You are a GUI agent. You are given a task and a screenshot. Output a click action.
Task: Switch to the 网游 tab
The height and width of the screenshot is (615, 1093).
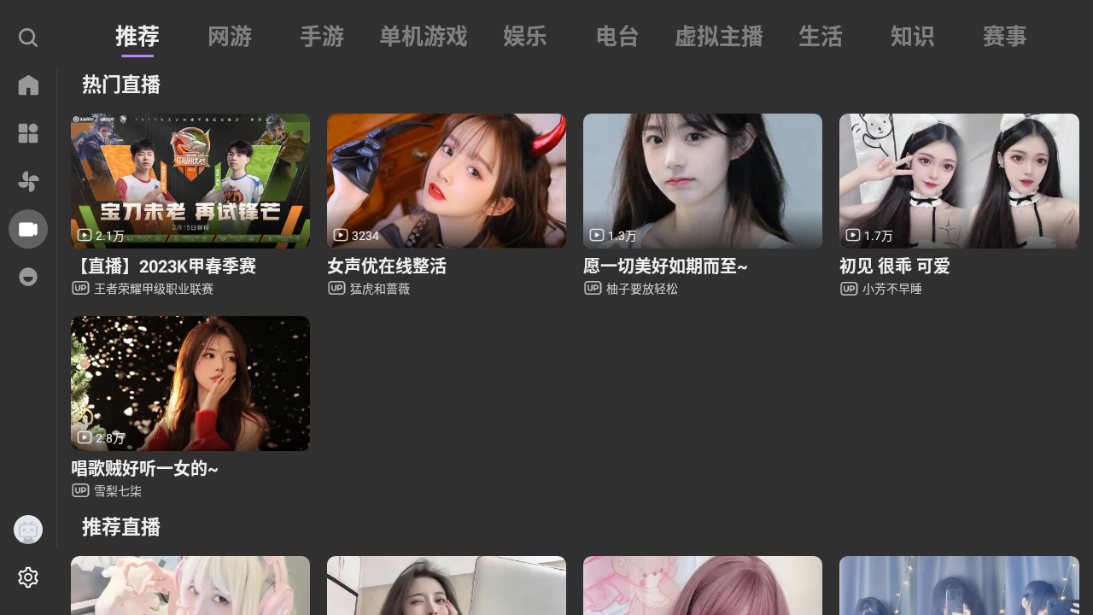[229, 37]
